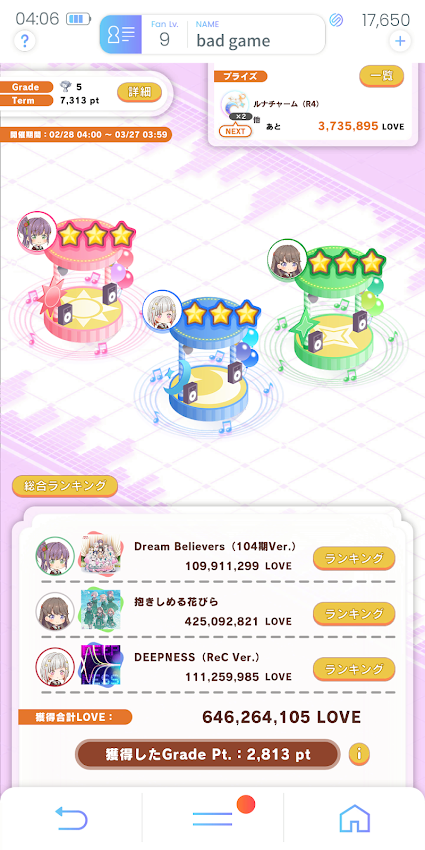Open the Grade Pt. info icon
Screen dimensions: 425x850
(359, 754)
